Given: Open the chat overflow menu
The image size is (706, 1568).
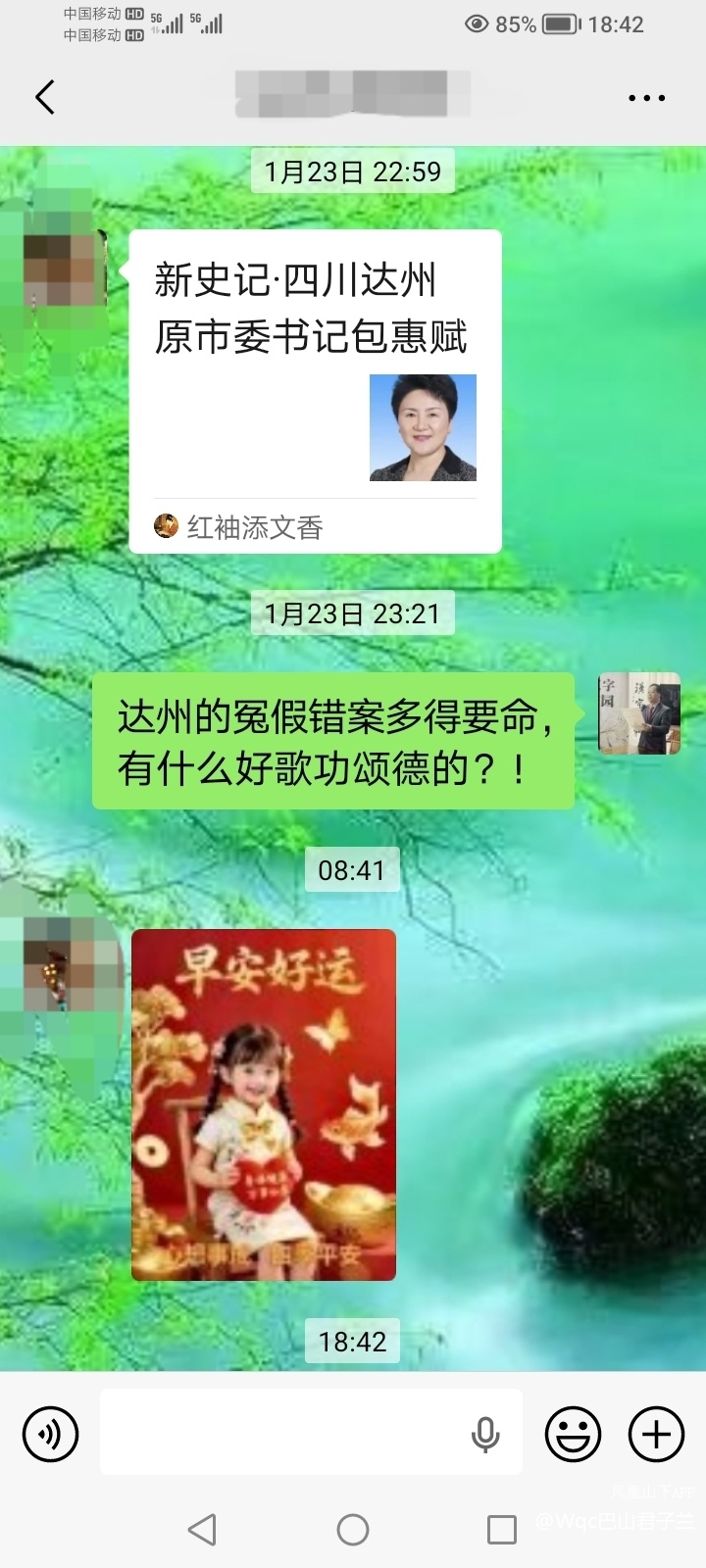Looking at the screenshot, I should pyautogui.click(x=646, y=98).
